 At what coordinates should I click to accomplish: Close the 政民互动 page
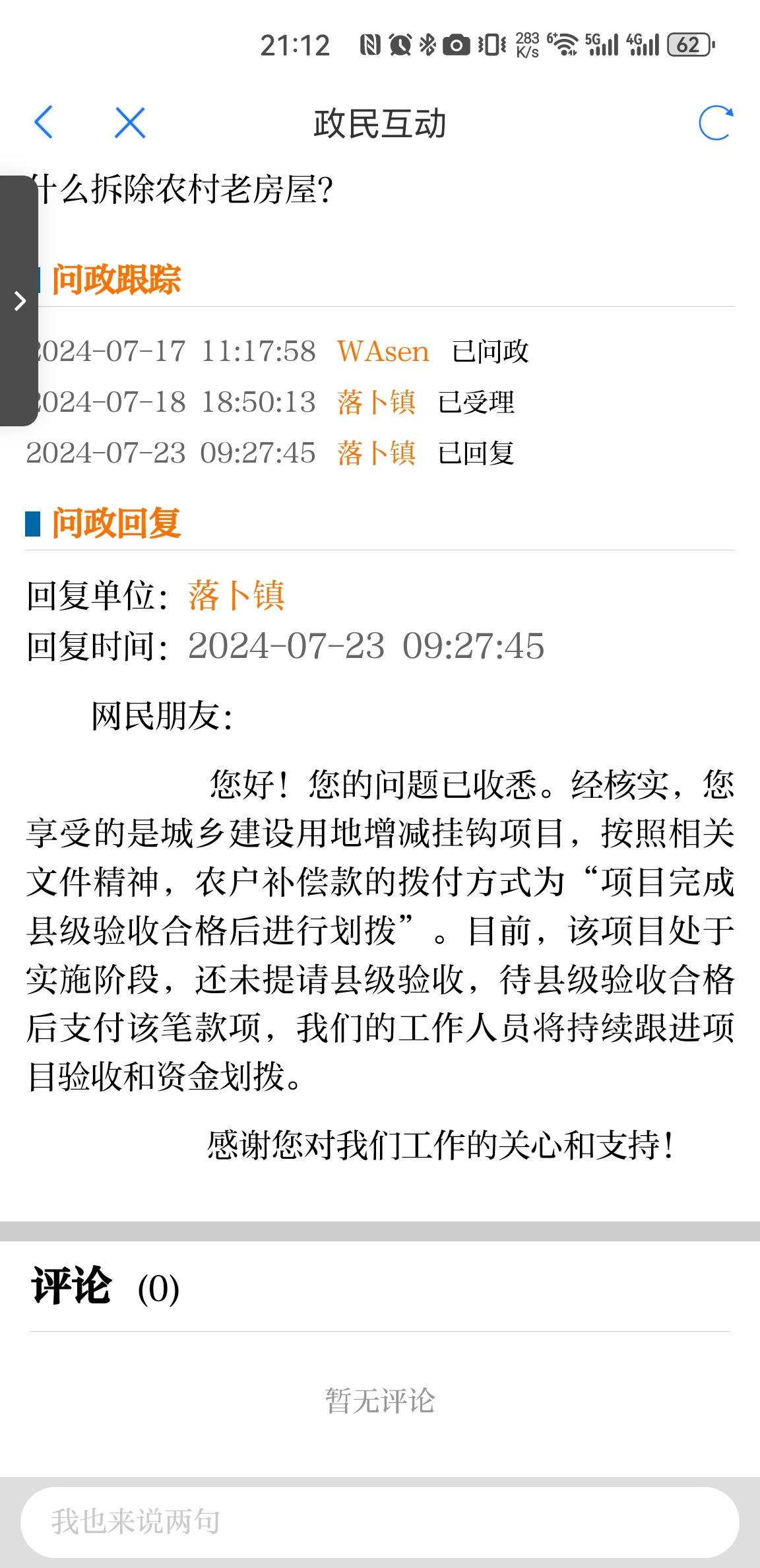click(x=130, y=122)
